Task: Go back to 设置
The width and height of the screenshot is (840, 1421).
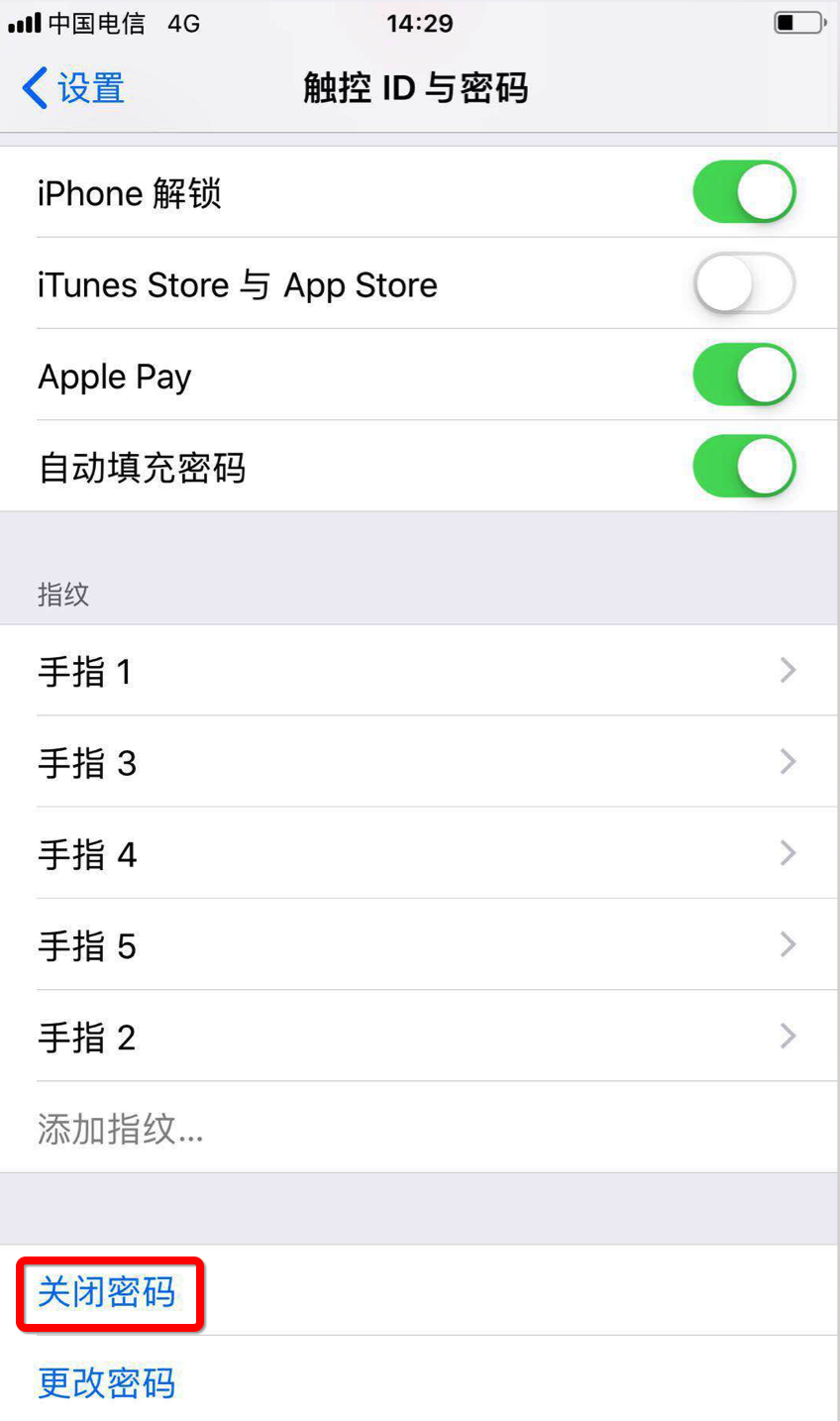Action: (73, 88)
